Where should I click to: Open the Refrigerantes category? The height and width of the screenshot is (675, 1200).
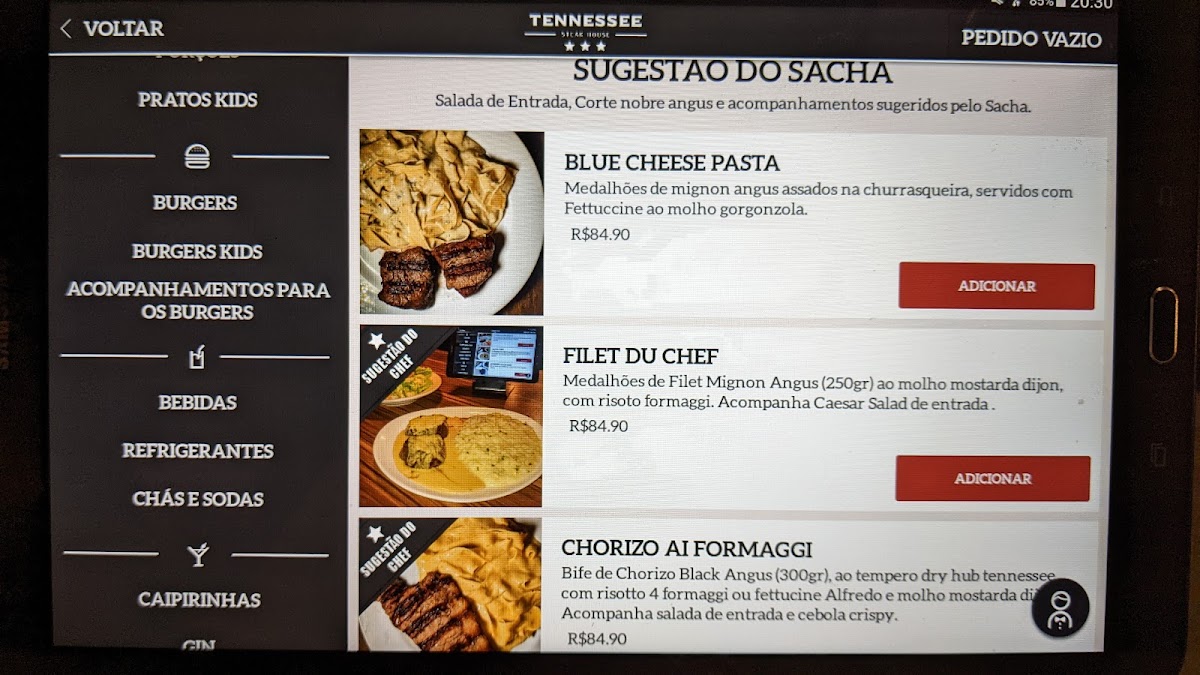pos(197,451)
